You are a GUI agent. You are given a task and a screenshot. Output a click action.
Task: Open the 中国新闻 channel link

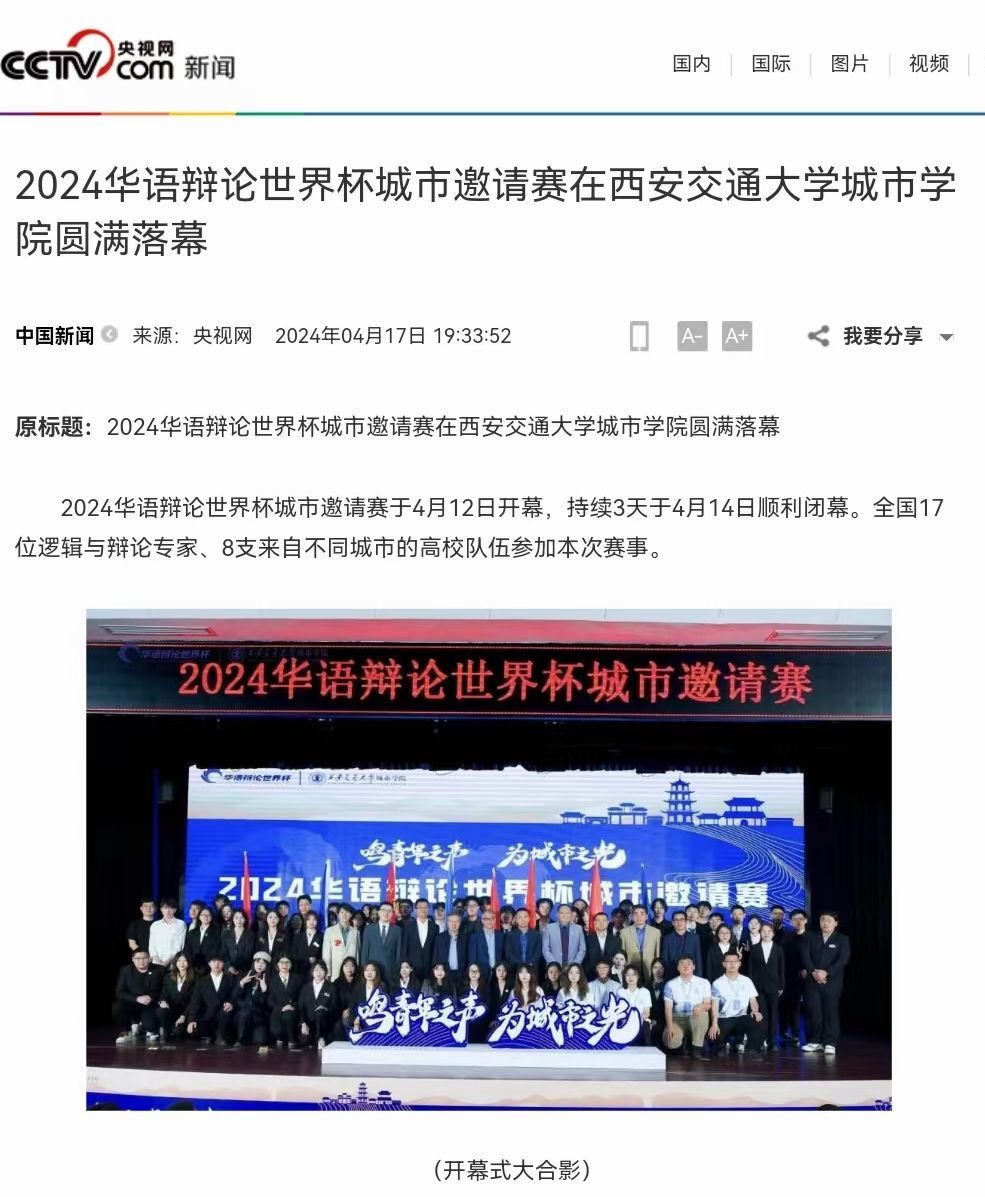pyautogui.click(x=55, y=336)
